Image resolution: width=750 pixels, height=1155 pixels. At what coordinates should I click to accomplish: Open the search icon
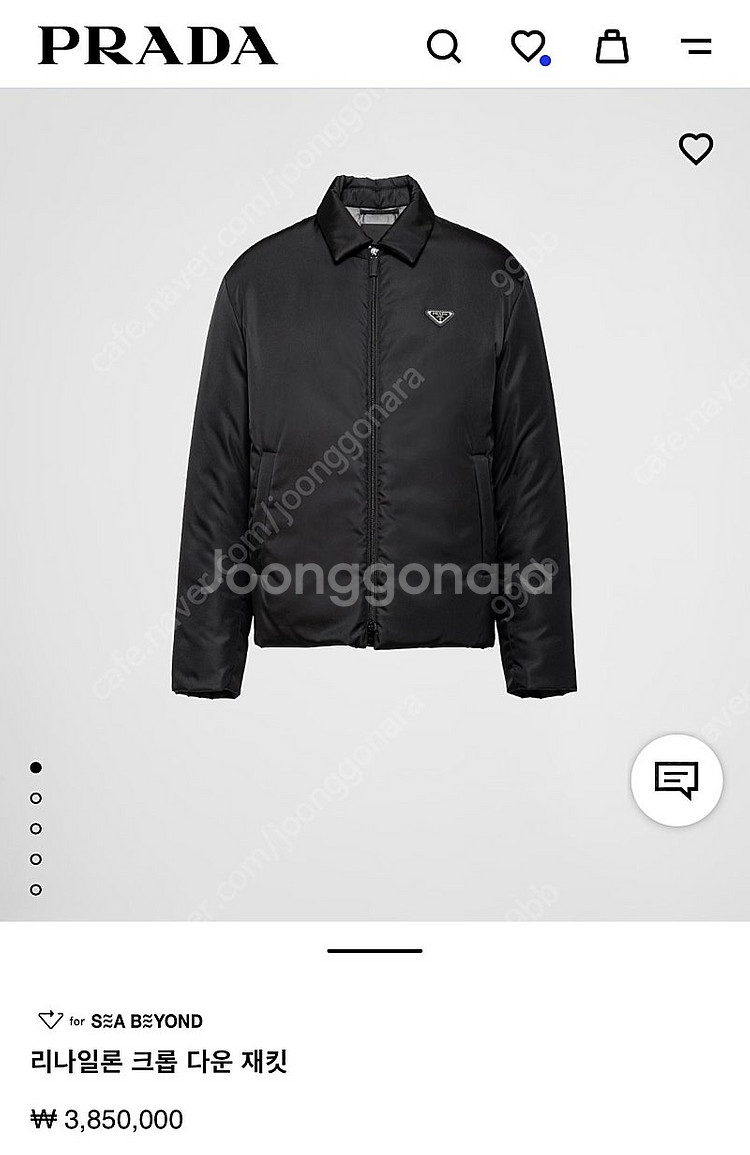[x=443, y=46]
